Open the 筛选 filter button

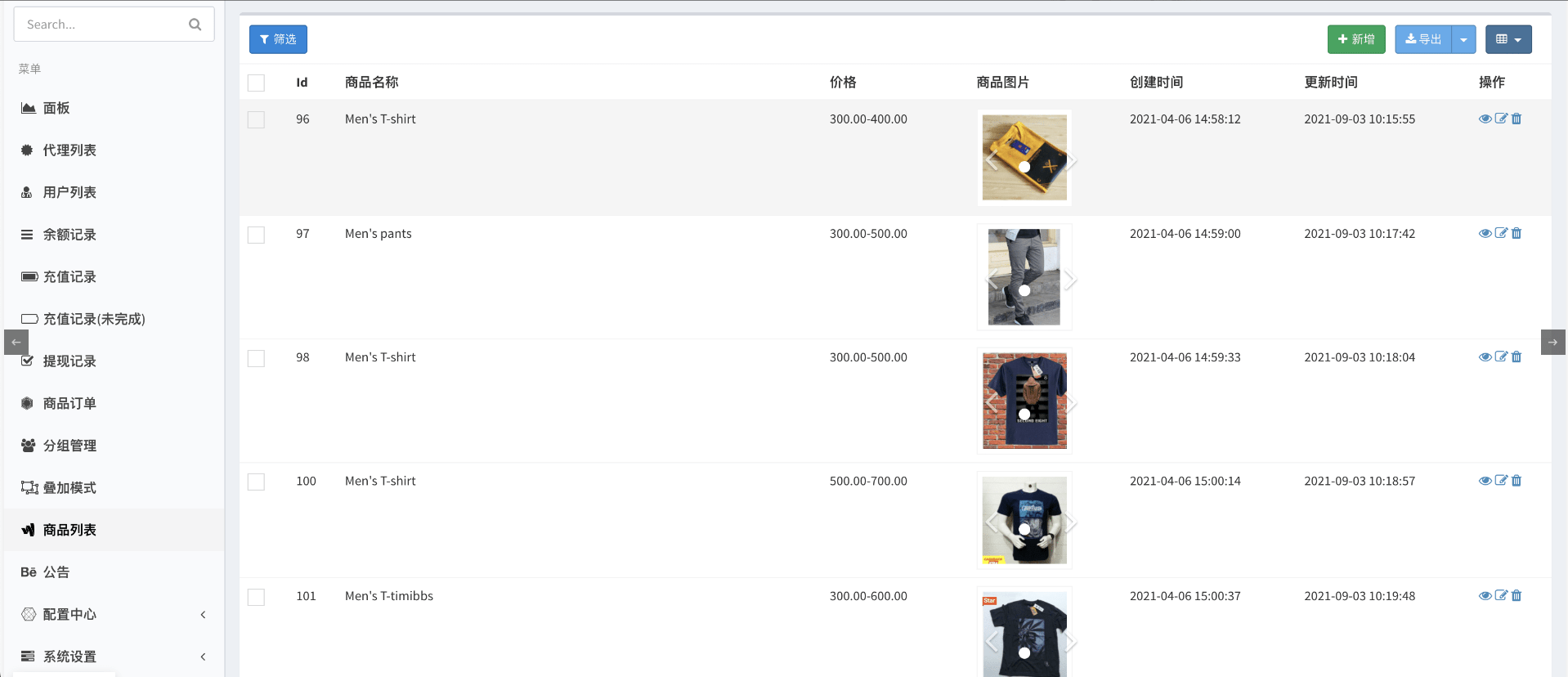(x=278, y=39)
